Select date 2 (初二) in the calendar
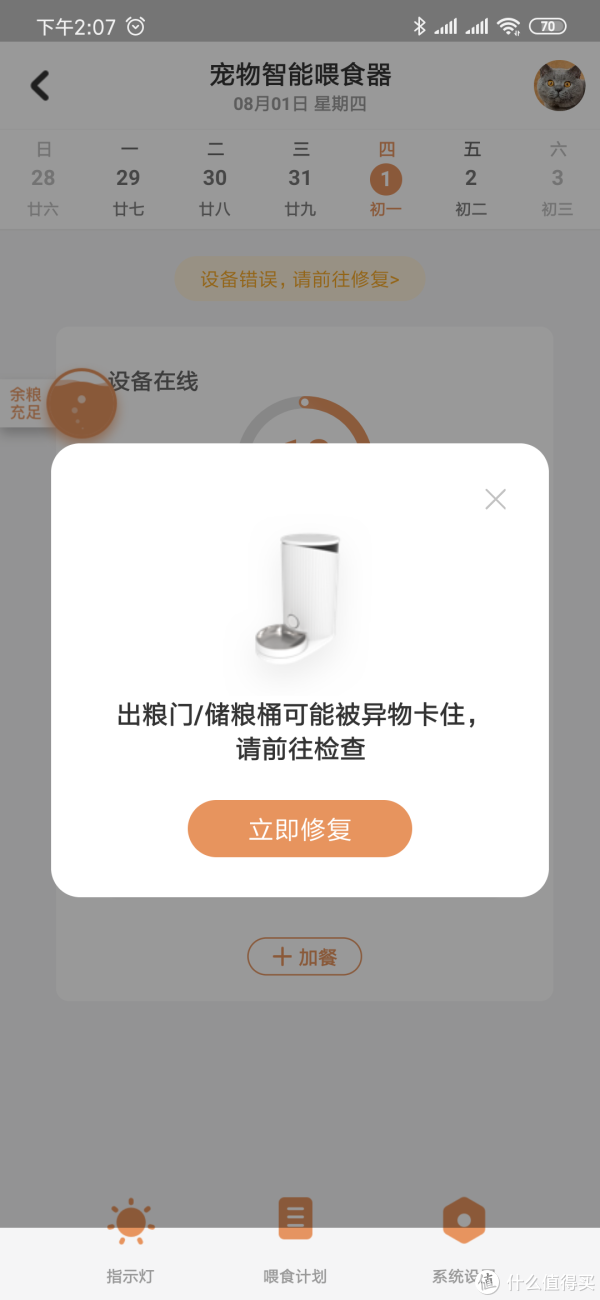The height and width of the screenshot is (1300, 600). point(471,179)
